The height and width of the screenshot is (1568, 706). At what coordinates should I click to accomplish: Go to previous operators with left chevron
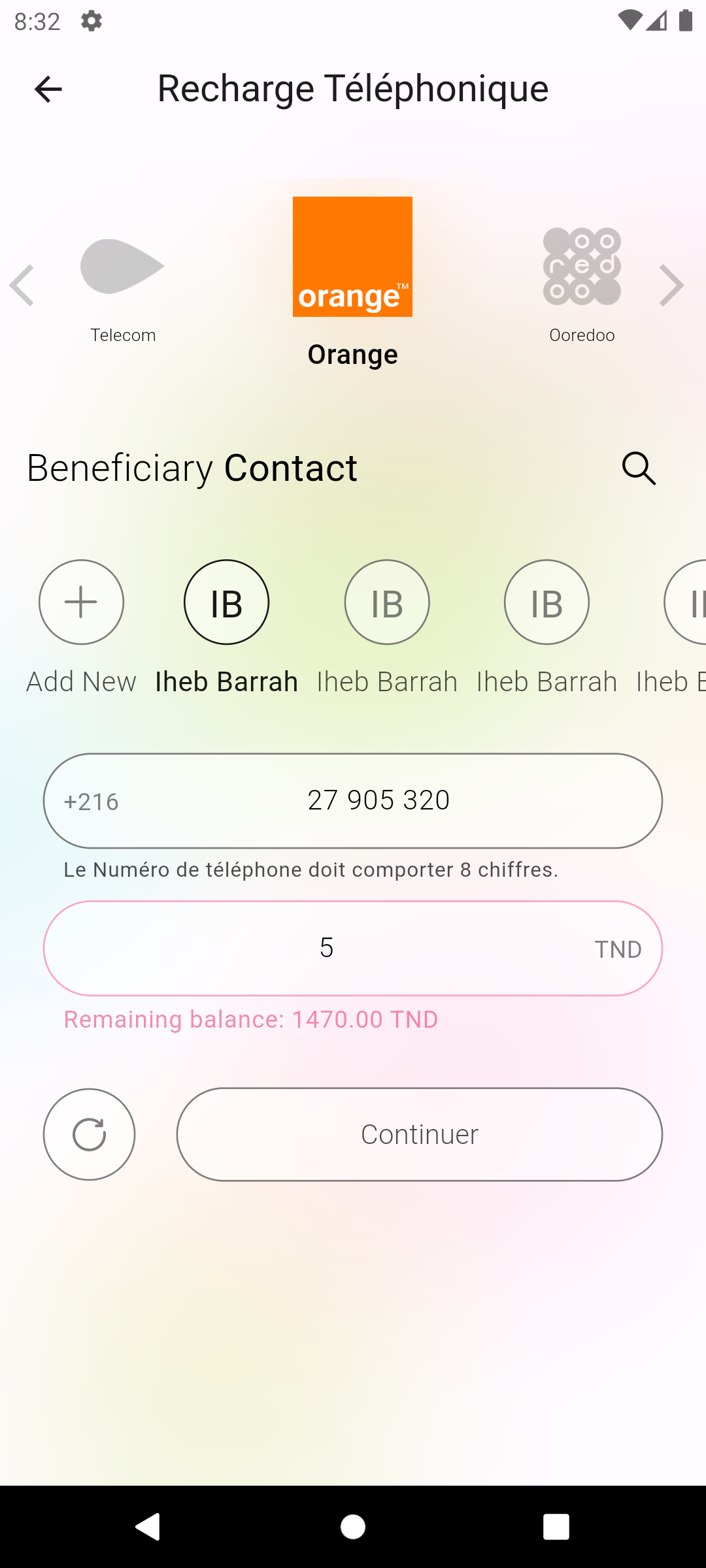tap(22, 285)
